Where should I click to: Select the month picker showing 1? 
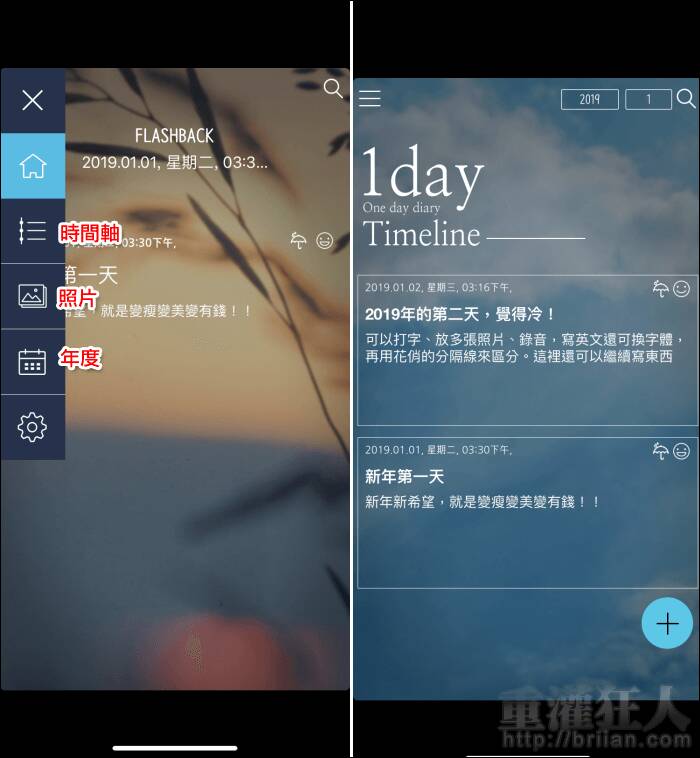(x=648, y=99)
